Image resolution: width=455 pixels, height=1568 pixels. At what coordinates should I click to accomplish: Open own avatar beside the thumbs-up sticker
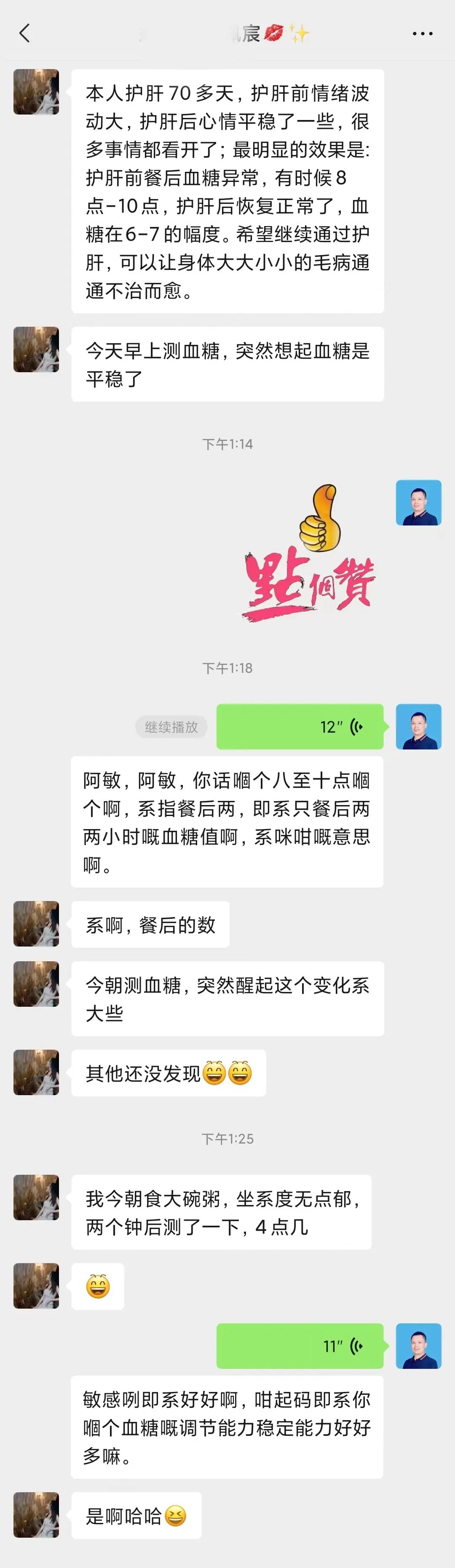418,503
